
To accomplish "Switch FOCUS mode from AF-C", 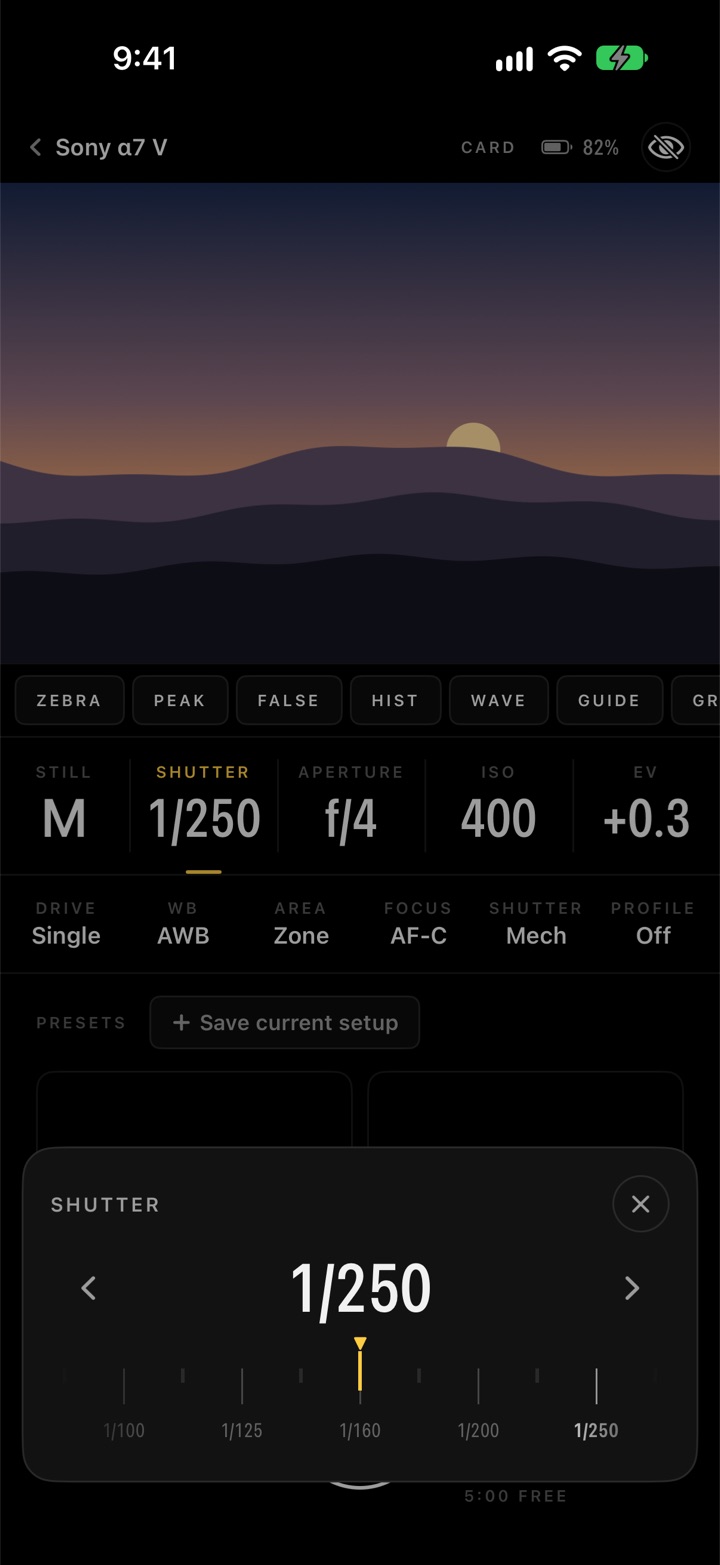I will point(418,924).
